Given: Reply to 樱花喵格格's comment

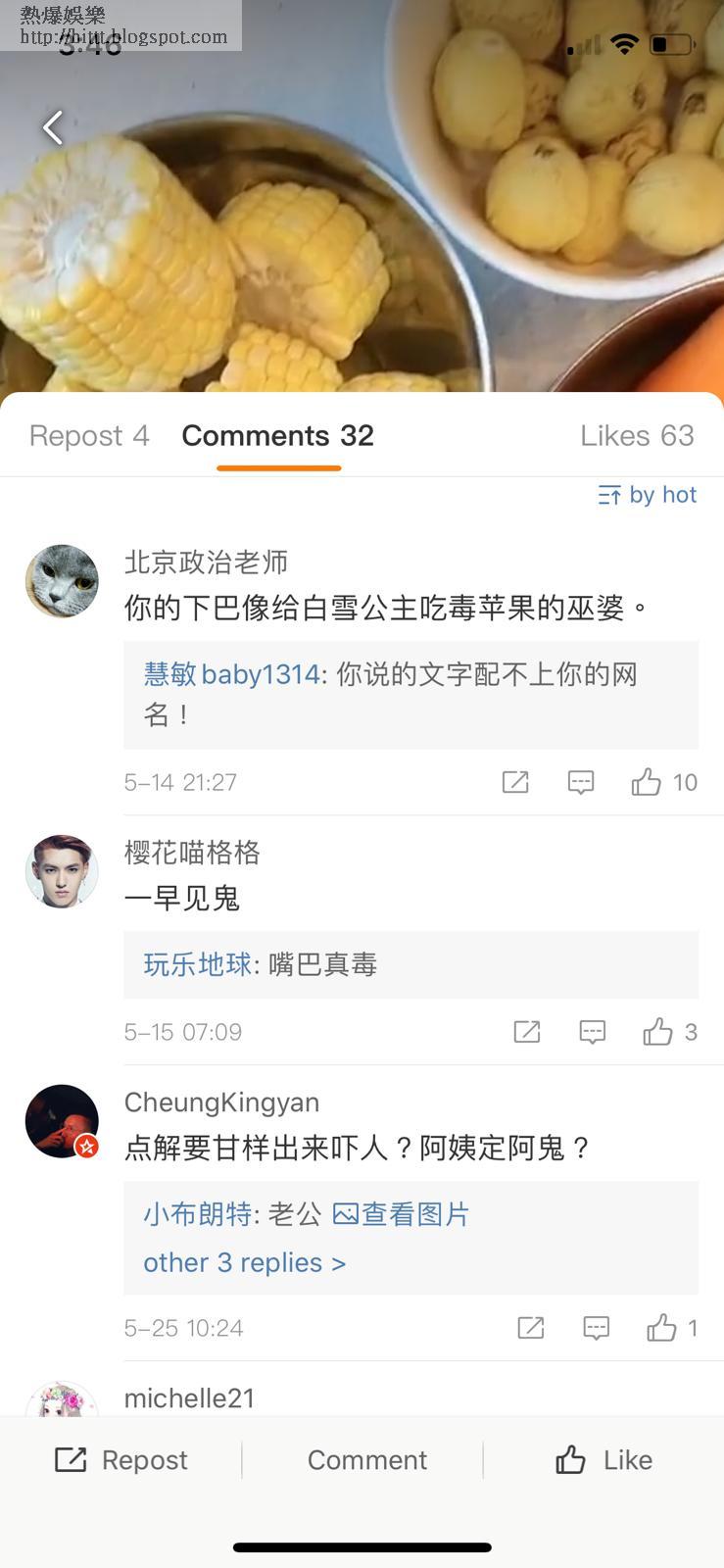Looking at the screenshot, I should point(593,1032).
